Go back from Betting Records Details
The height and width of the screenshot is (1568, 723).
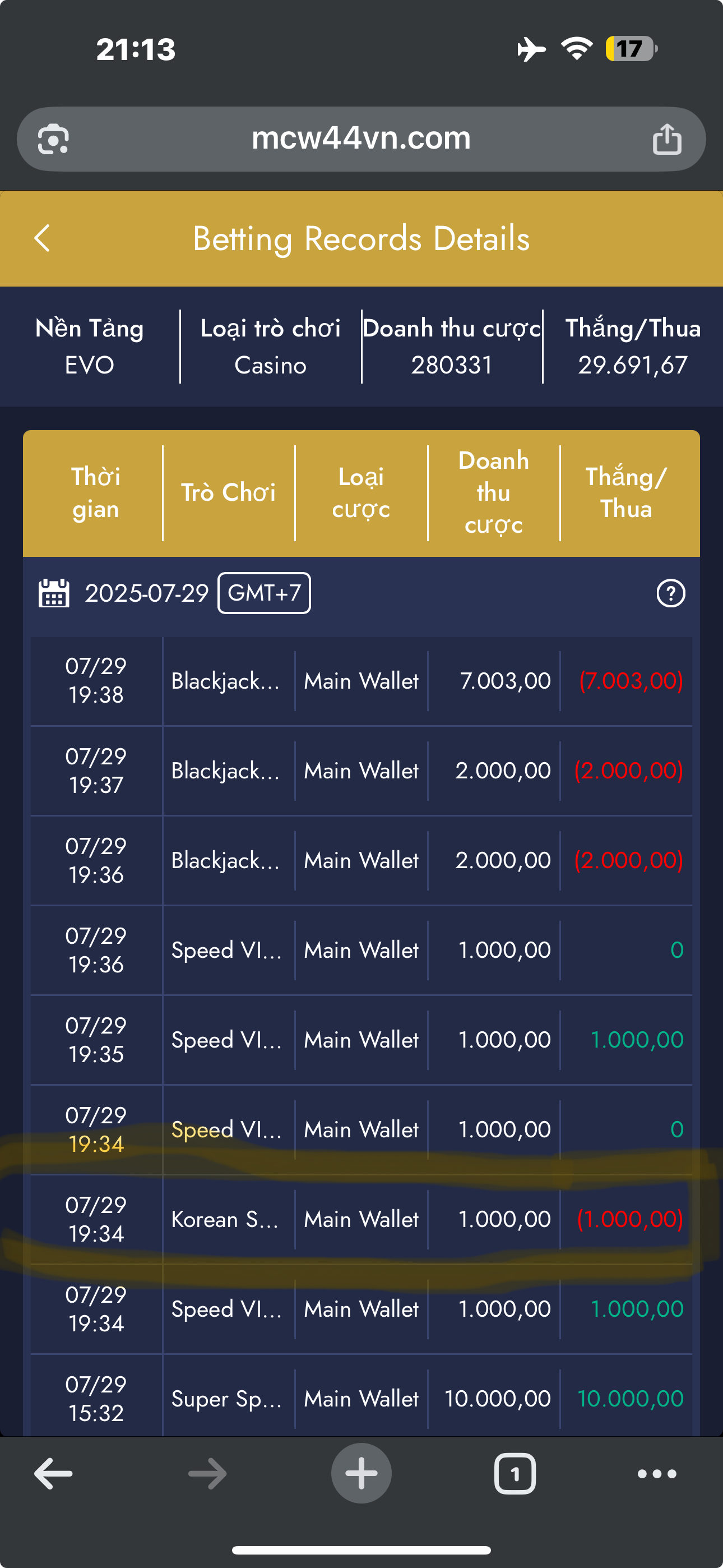[x=42, y=238]
